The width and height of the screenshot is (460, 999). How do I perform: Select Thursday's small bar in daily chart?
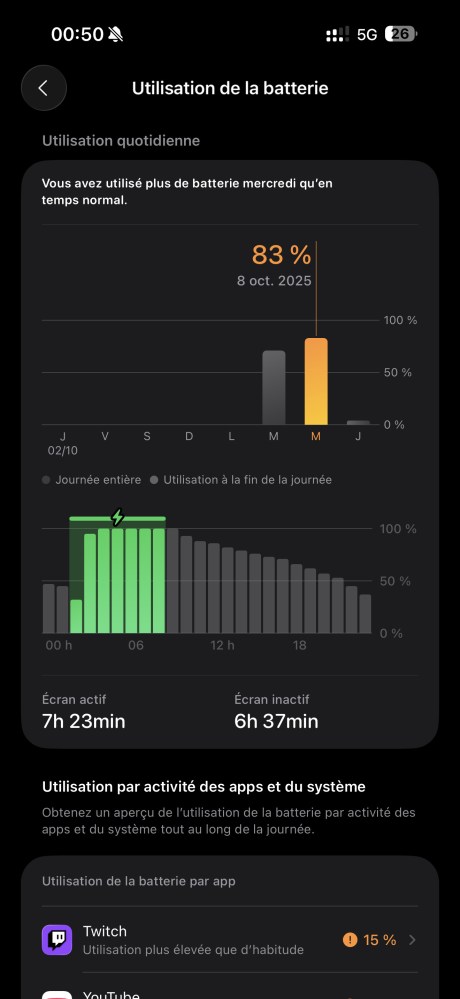click(358, 422)
